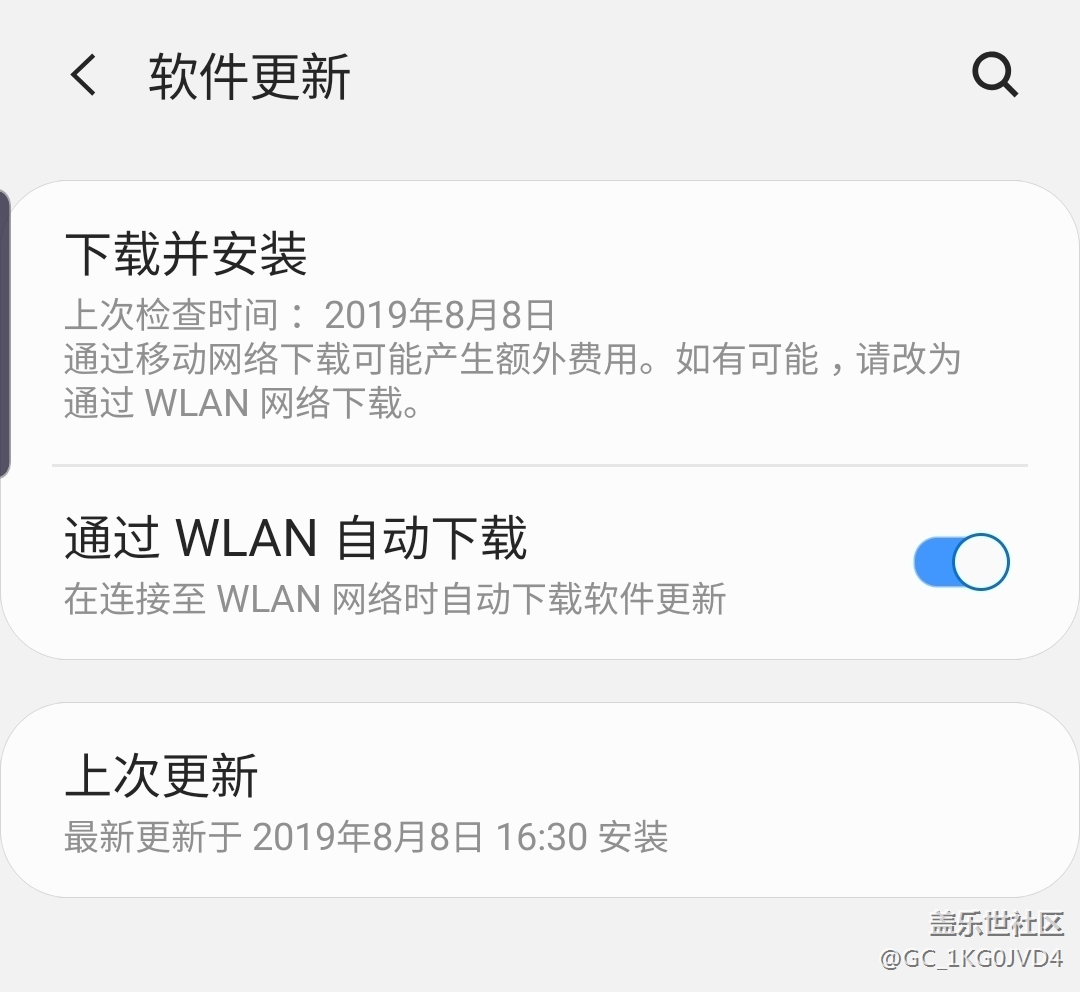Open the search icon

[x=994, y=75]
